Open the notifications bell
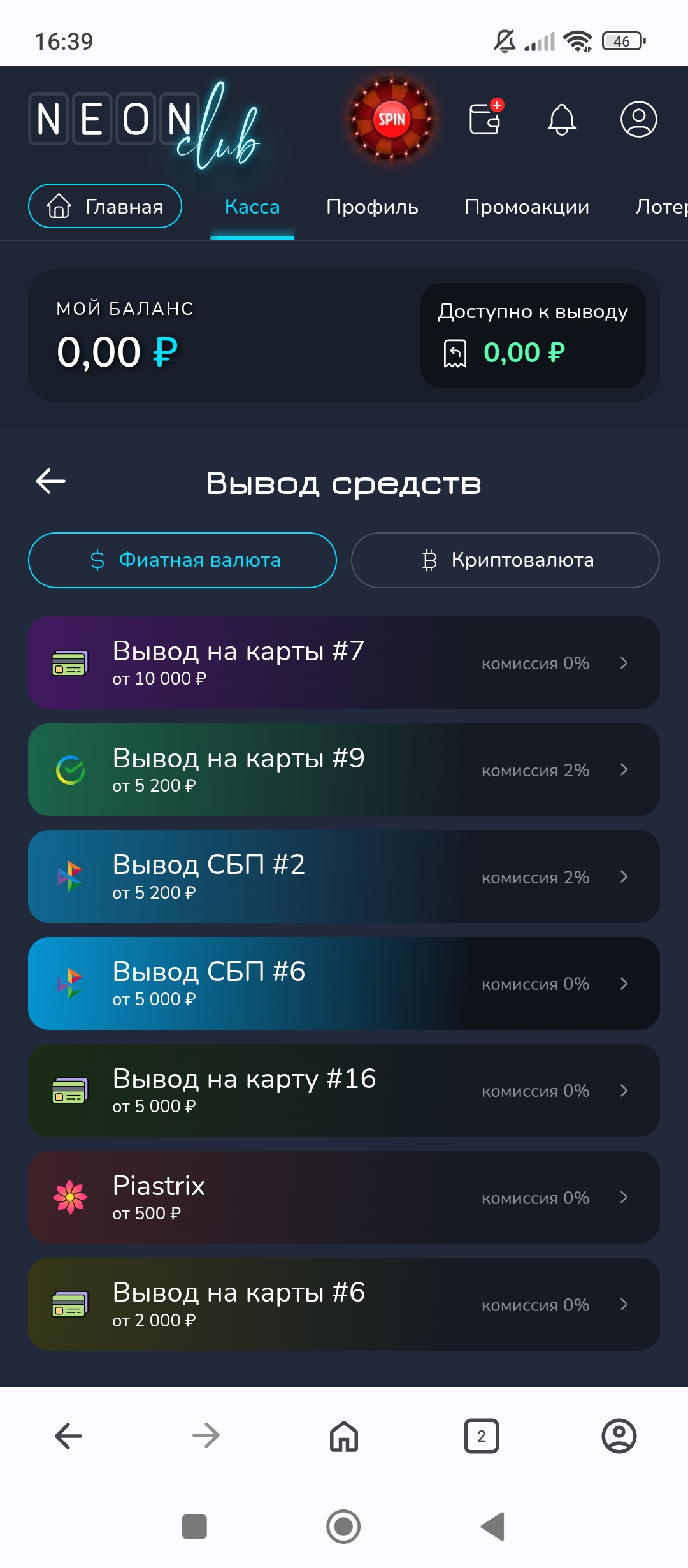This screenshot has height=1568, width=688. point(561,119)
